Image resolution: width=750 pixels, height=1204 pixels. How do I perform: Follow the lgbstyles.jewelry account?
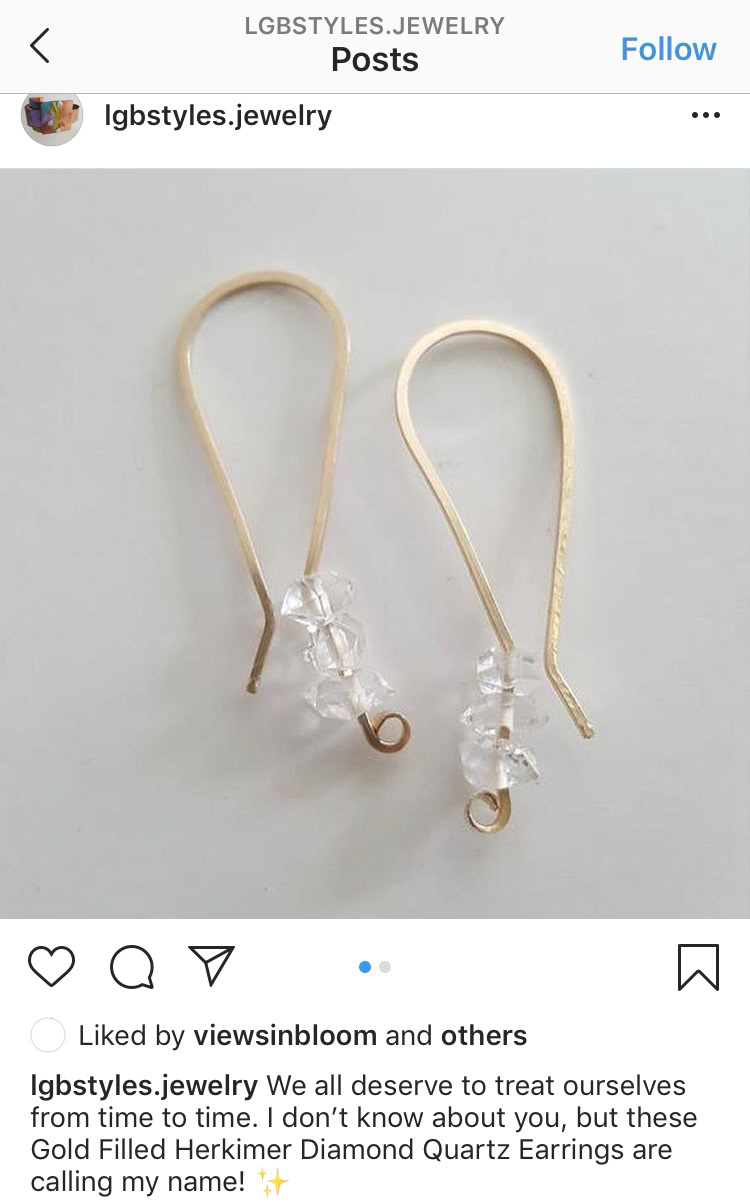(x=668, y=49)
